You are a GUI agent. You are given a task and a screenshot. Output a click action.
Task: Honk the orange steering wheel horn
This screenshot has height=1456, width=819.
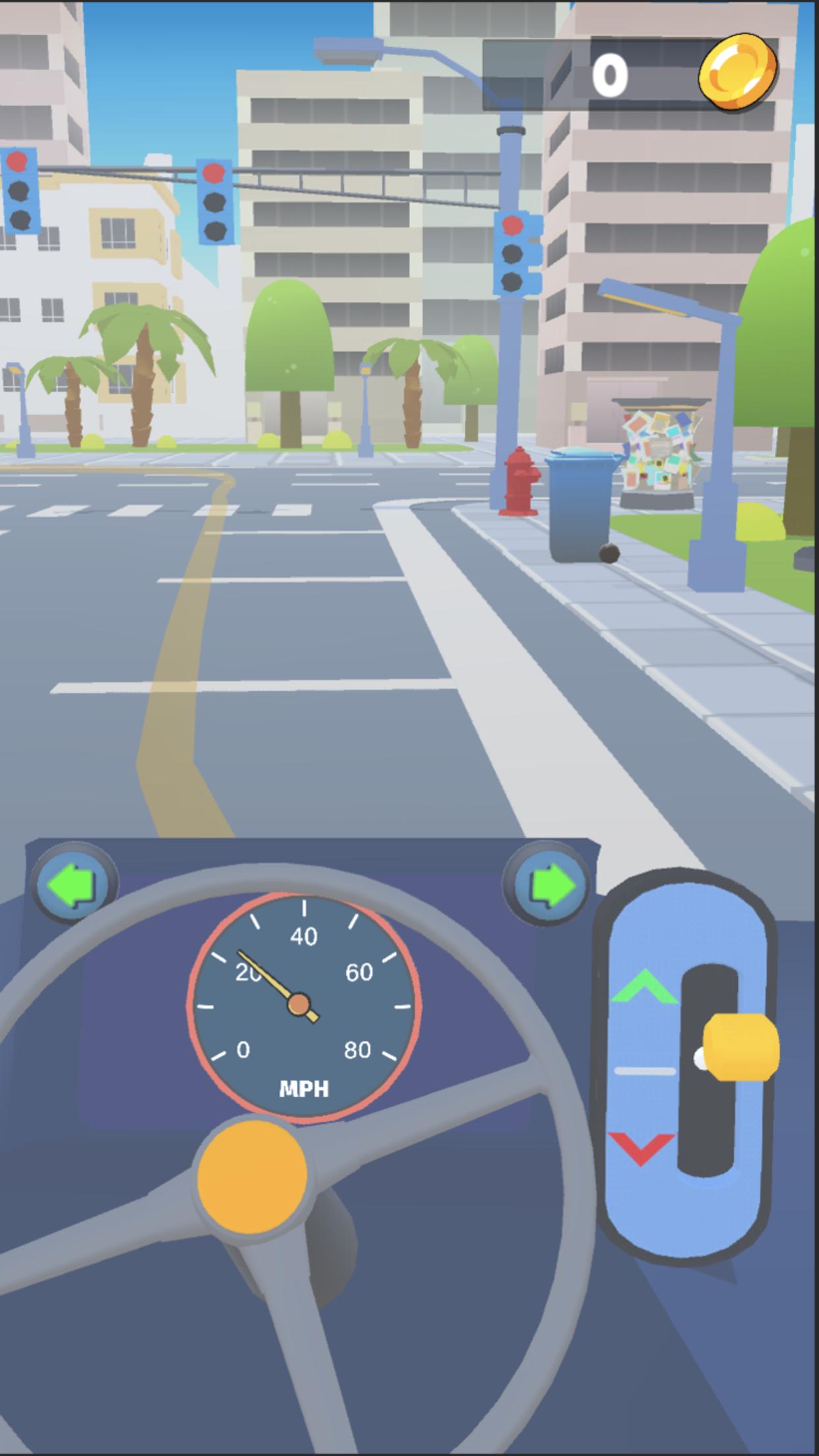(x=253, y=1176)
